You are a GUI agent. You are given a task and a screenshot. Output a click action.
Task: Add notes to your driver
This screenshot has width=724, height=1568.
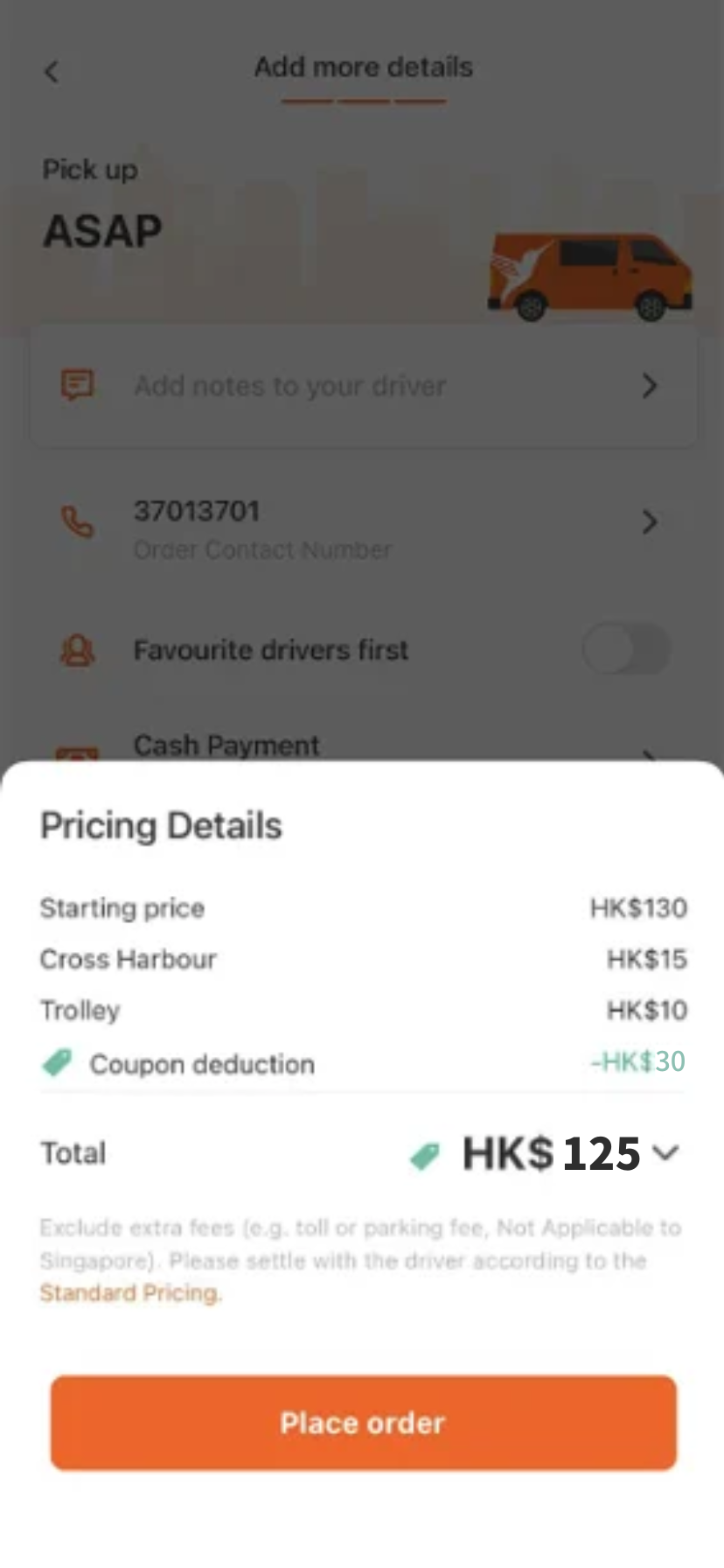tap(363, 386)
